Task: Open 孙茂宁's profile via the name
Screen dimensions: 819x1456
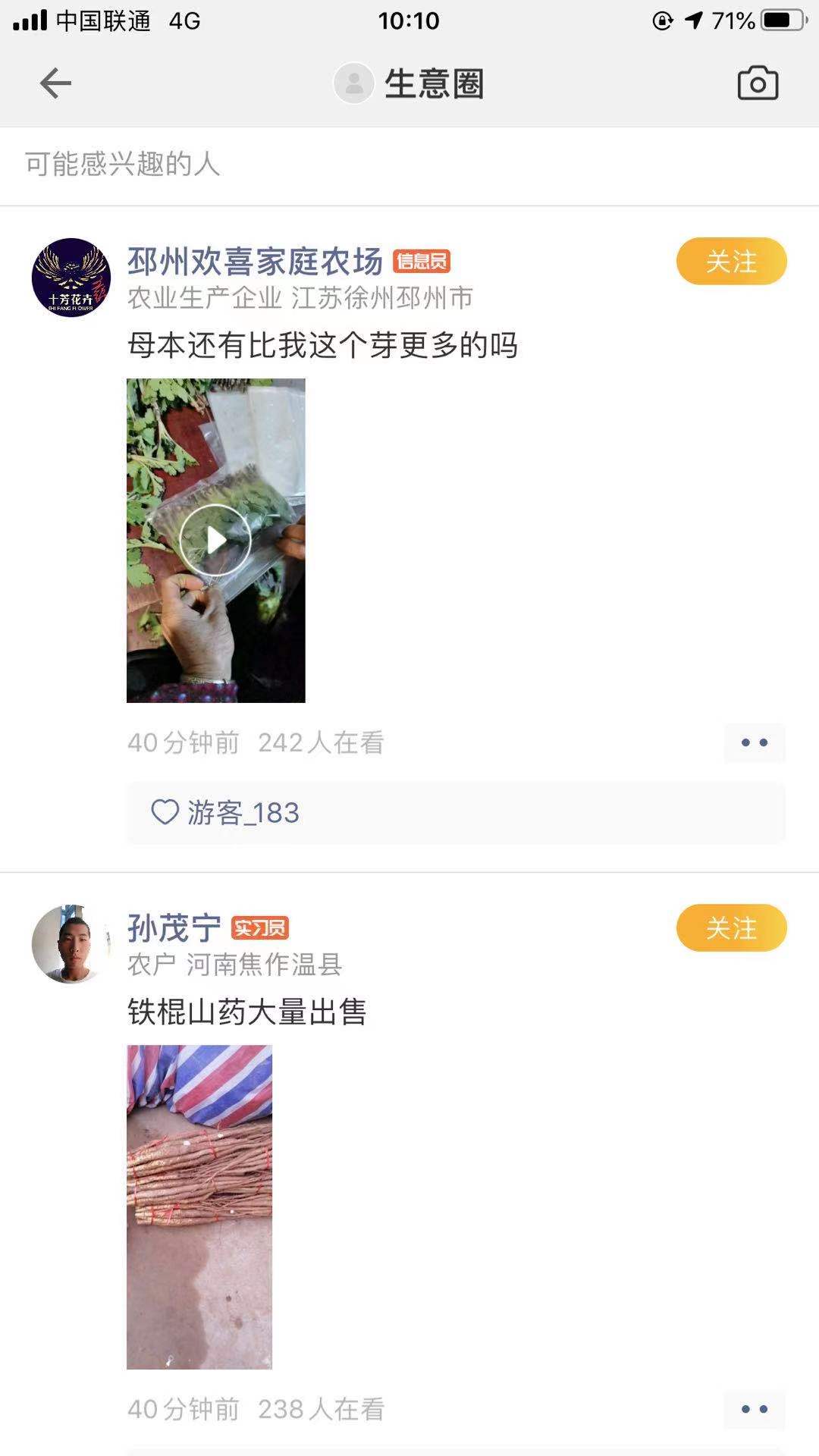Action: [x=174, y=928]
